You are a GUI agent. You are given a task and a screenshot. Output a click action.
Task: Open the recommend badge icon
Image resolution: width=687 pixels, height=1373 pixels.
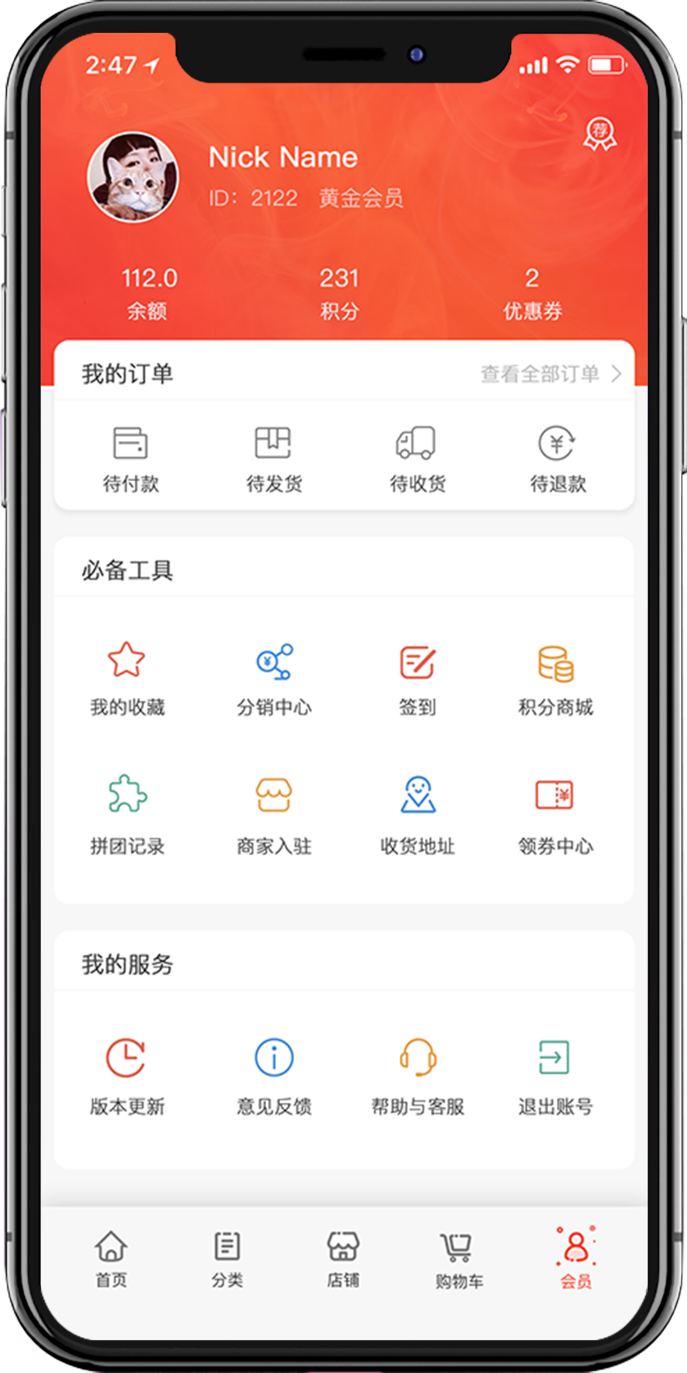click(x=600, y=133)
